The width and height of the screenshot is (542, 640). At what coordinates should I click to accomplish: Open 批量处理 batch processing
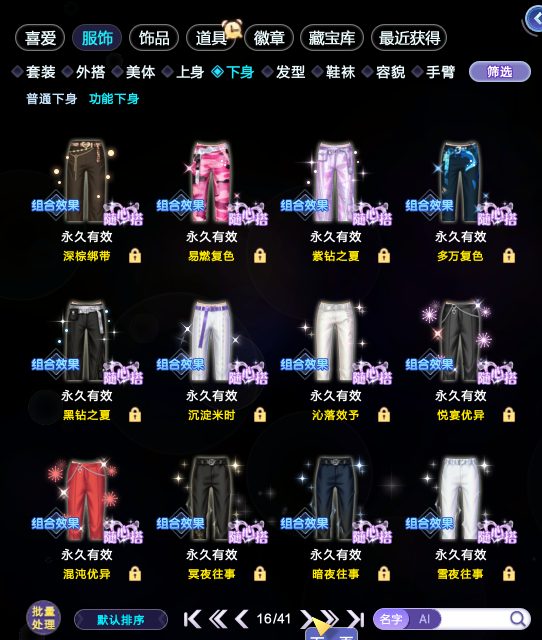click(43, 618)
